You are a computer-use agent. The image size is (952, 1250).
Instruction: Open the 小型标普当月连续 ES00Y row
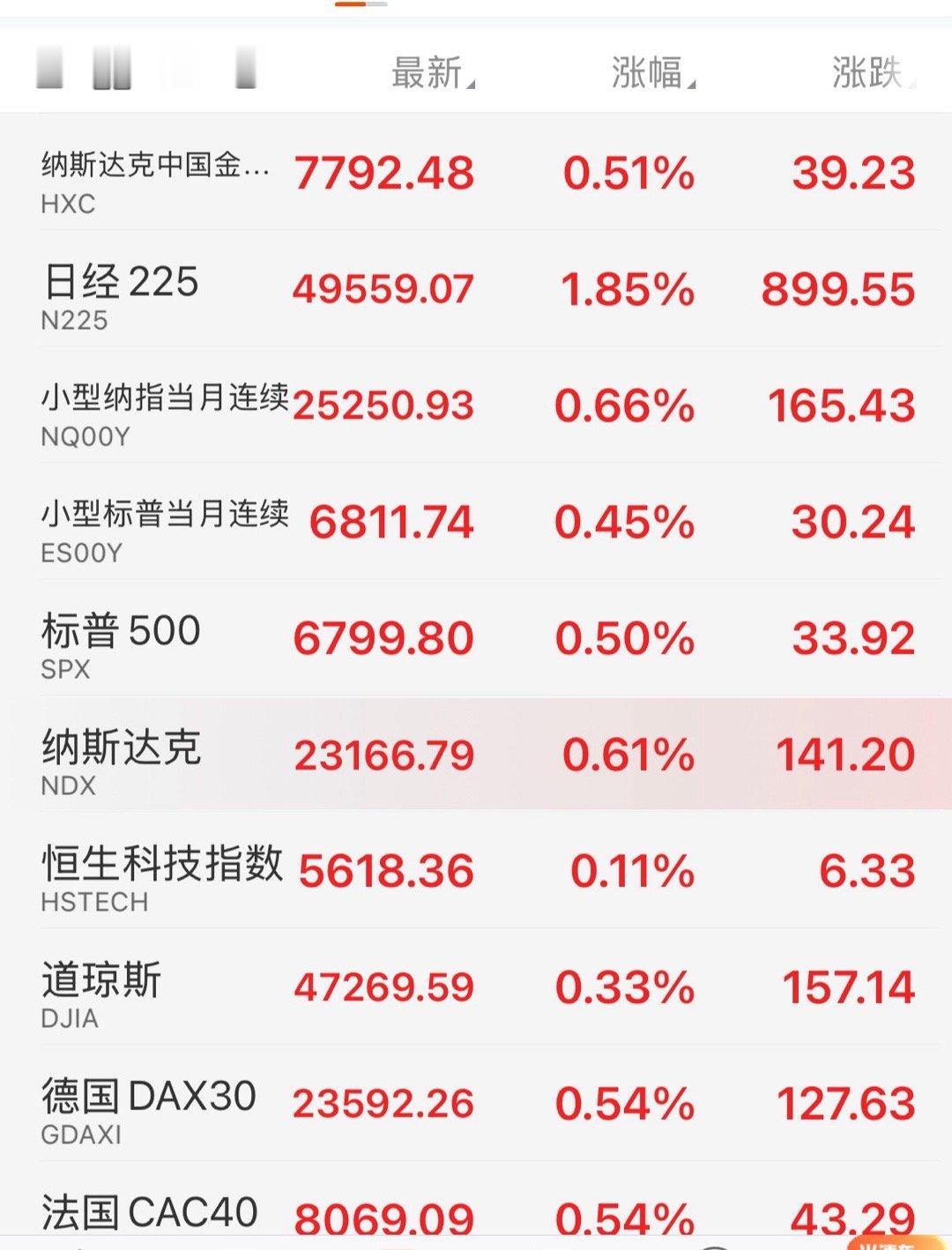[x=476, y=525]
